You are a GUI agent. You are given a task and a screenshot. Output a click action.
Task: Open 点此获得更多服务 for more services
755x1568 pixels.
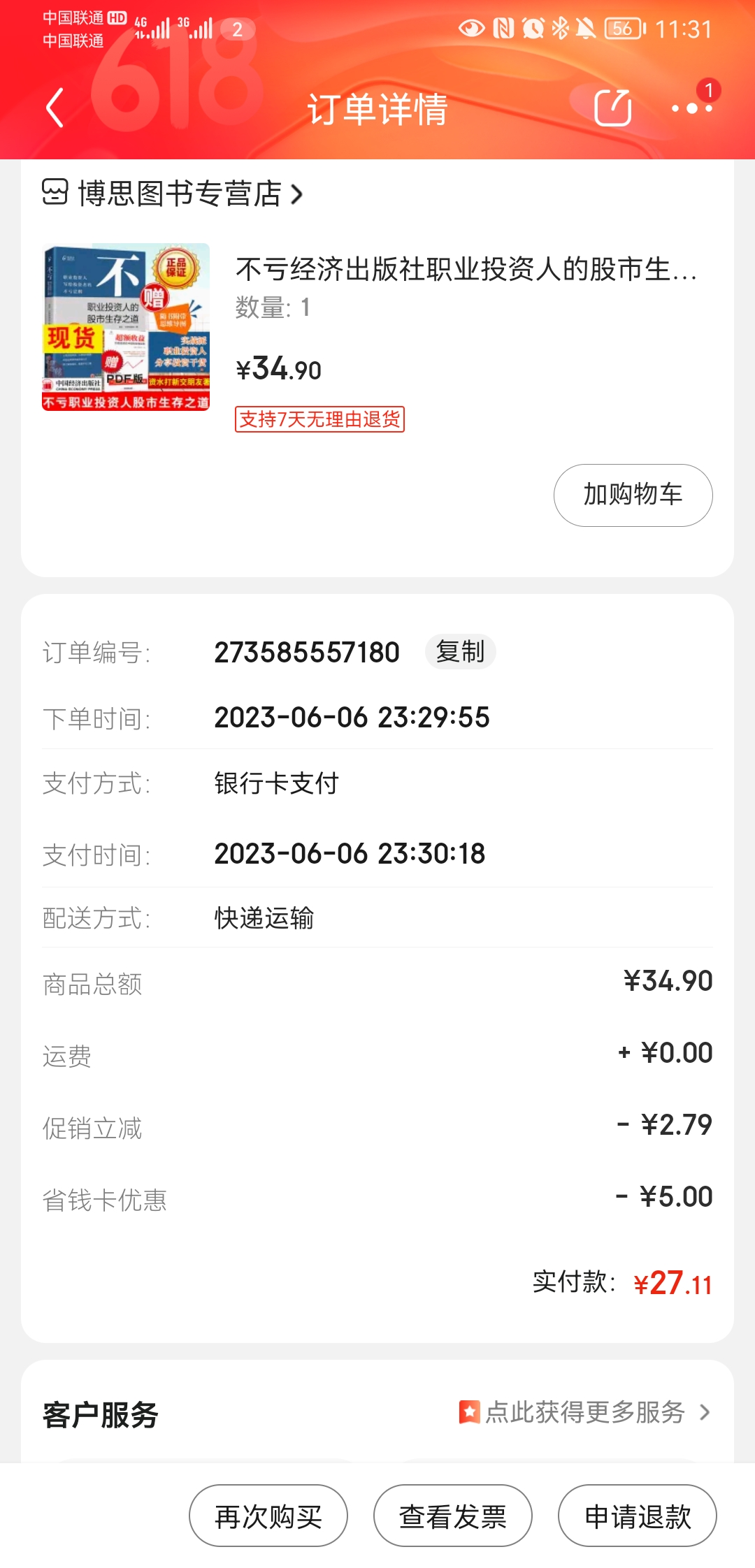coord(584,1412)
